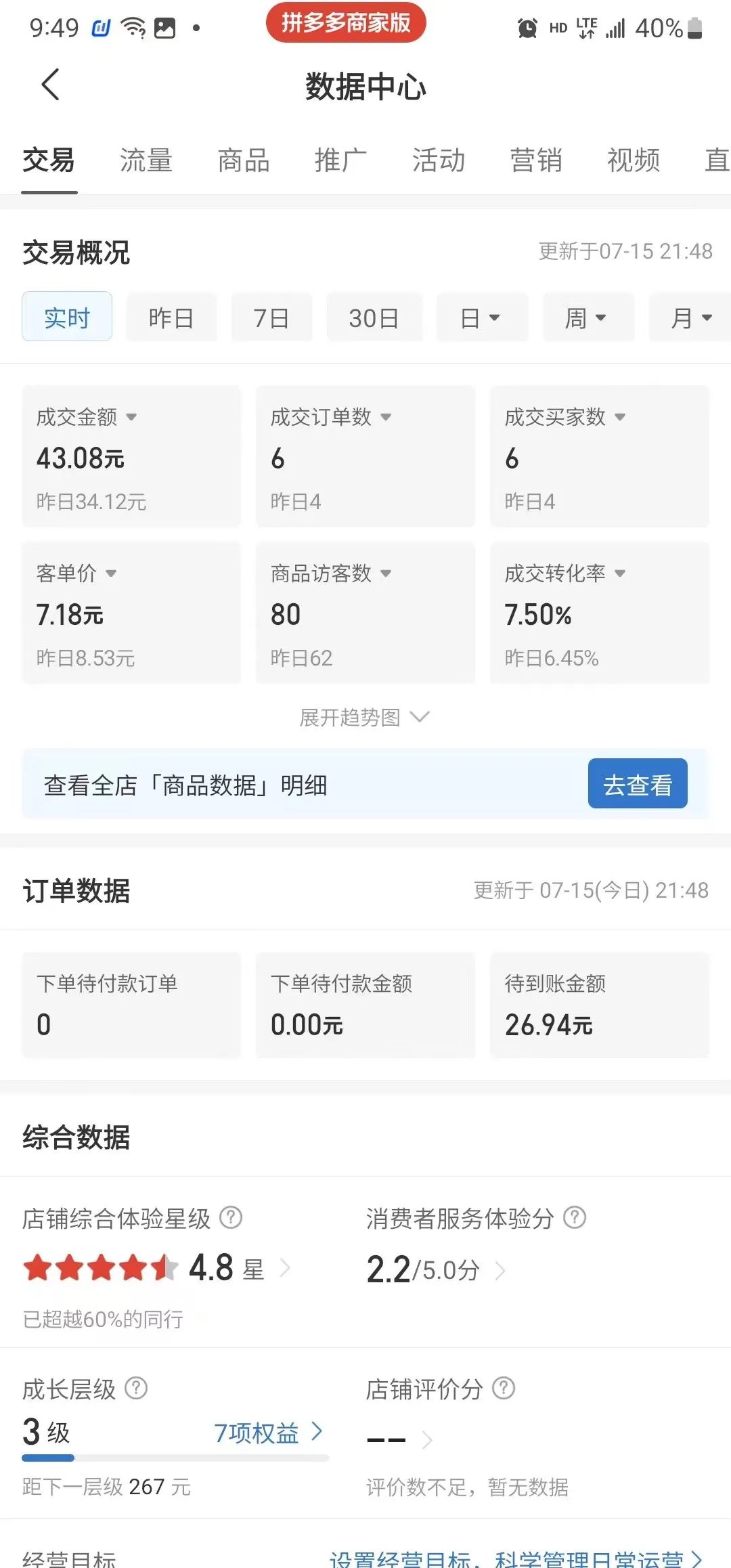Screen dimensions: 731x1568
Task: Expand the 展开趋势图 trend chart
Action: pyautogui.click(x=365, y=716)
